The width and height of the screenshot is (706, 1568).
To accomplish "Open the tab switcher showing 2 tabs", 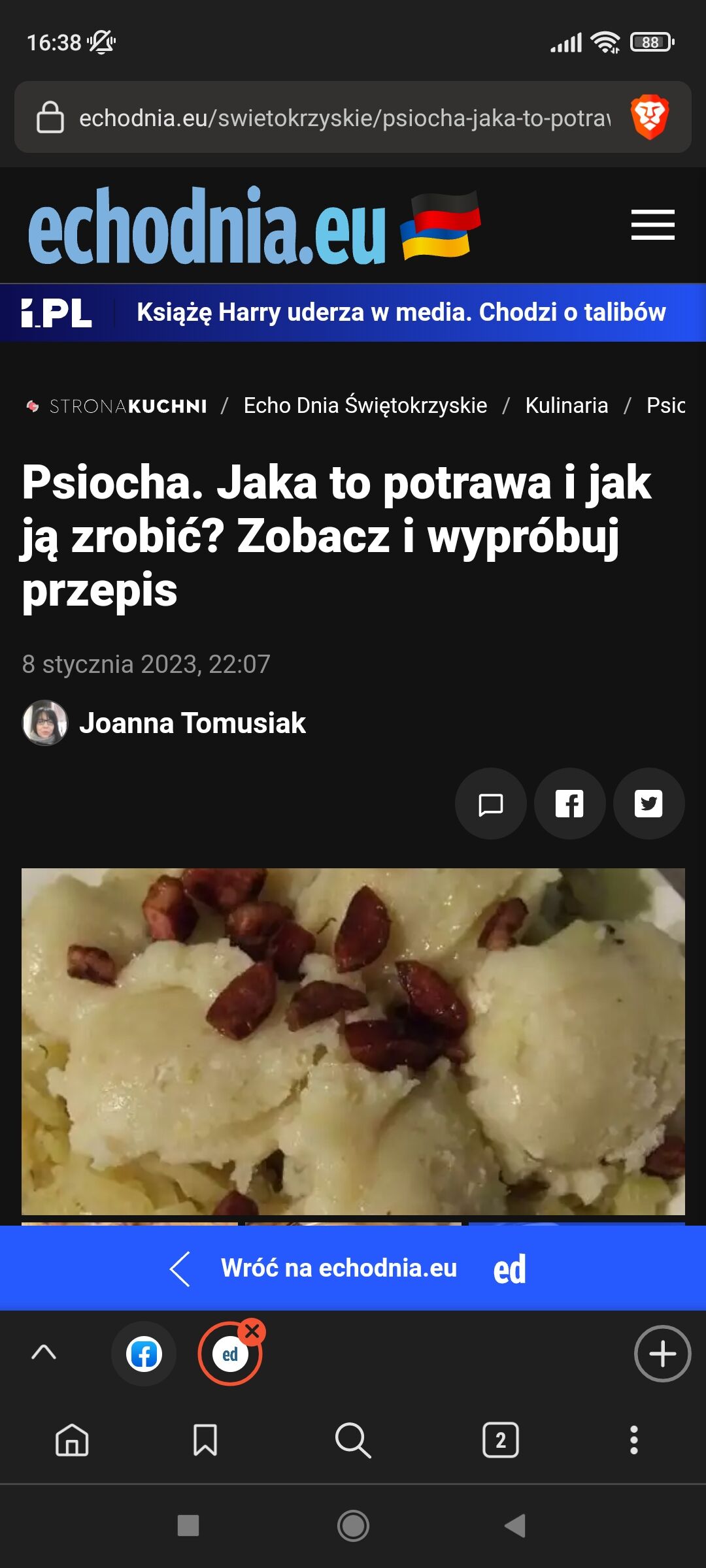I will click(x=500, y=1440).
